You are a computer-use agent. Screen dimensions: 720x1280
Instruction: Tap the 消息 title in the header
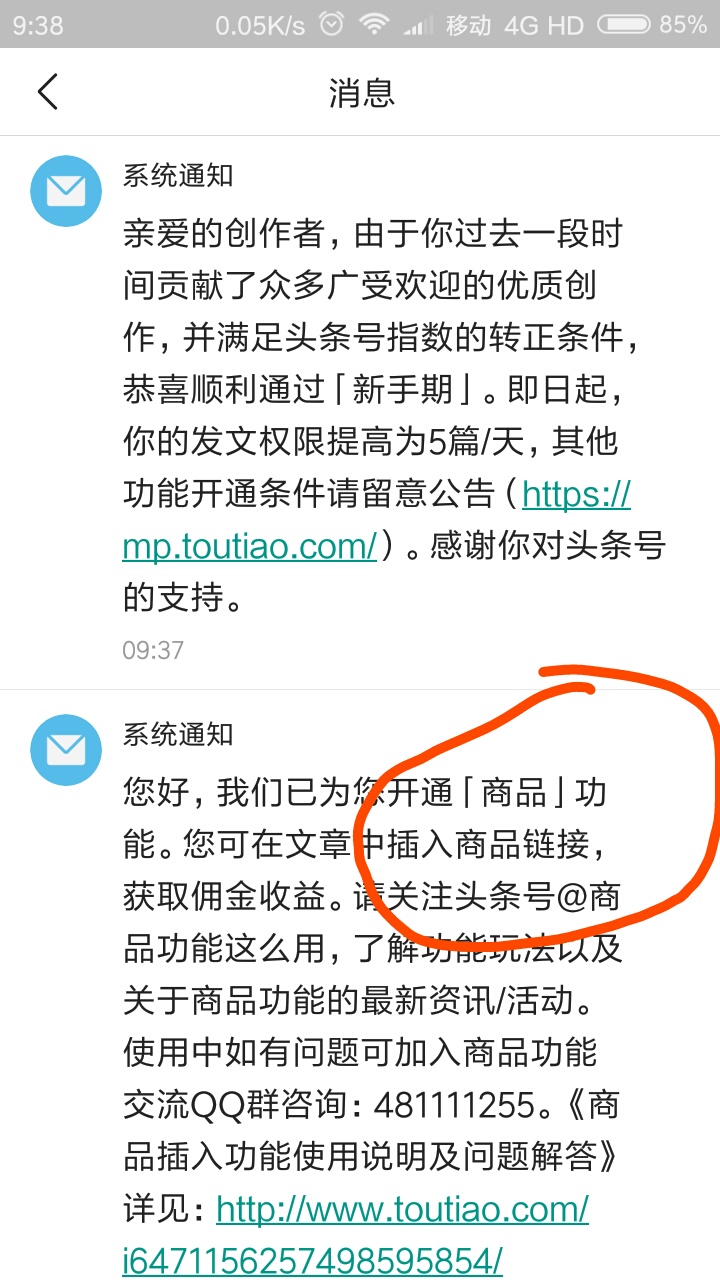(x=362, y=91)
